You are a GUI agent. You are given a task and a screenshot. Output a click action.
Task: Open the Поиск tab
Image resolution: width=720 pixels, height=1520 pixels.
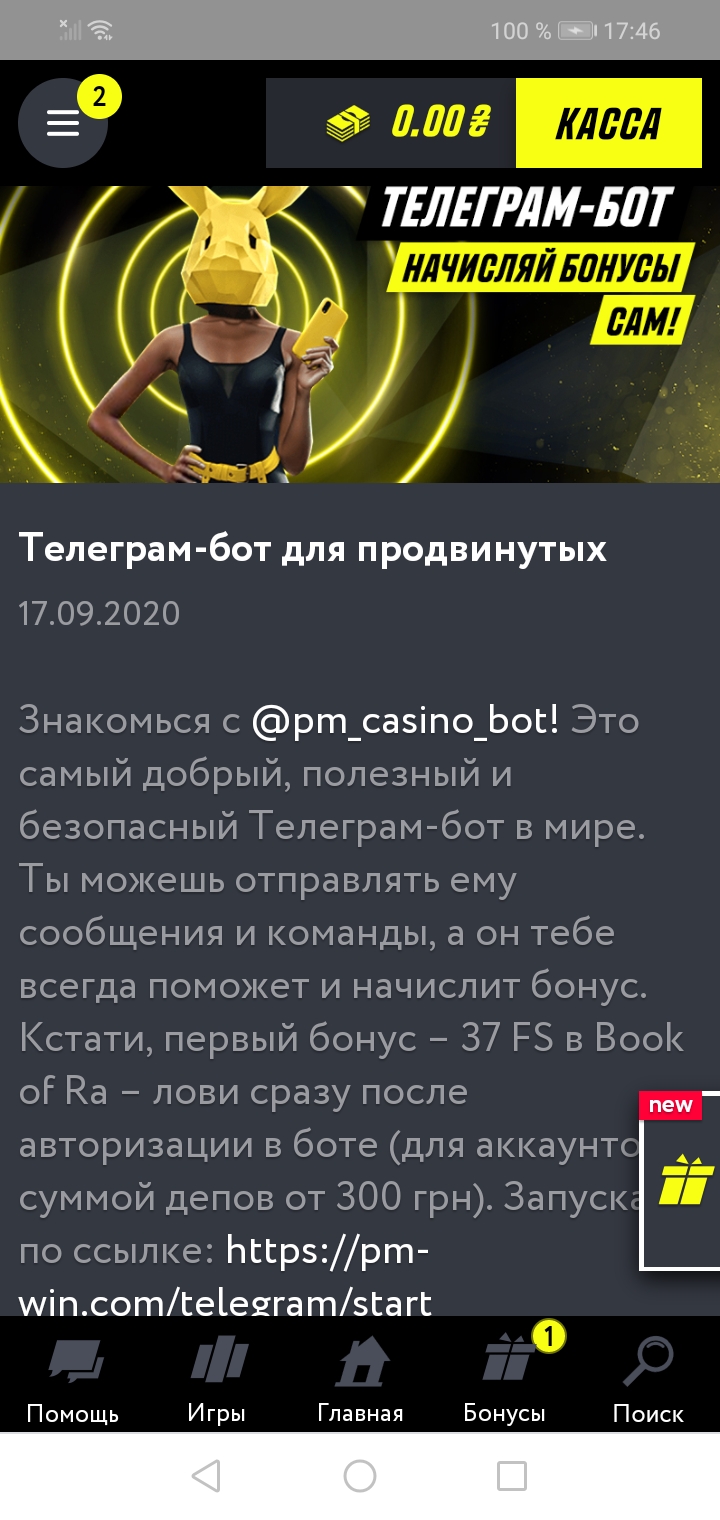tap(648, 1380)
